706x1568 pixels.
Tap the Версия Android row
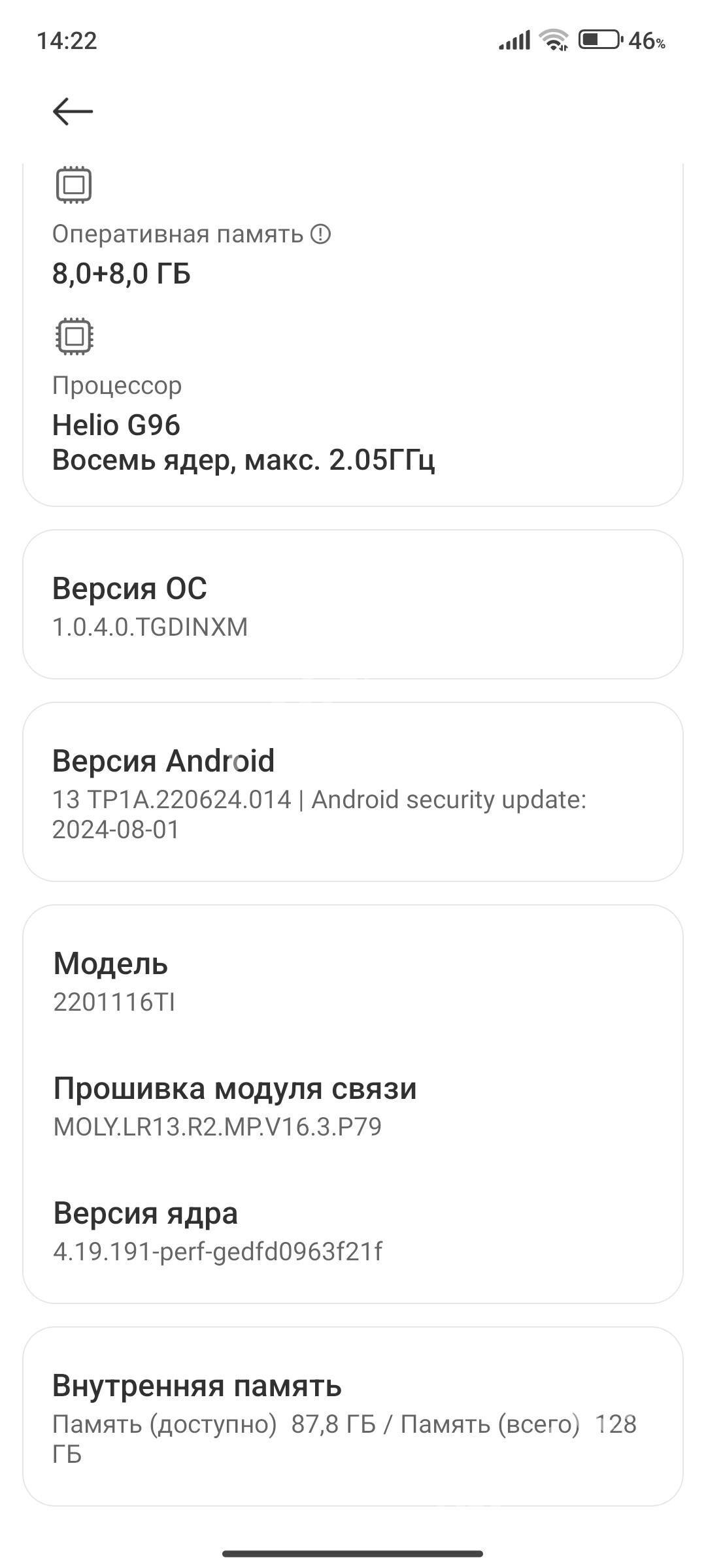[x=353, y=792]
